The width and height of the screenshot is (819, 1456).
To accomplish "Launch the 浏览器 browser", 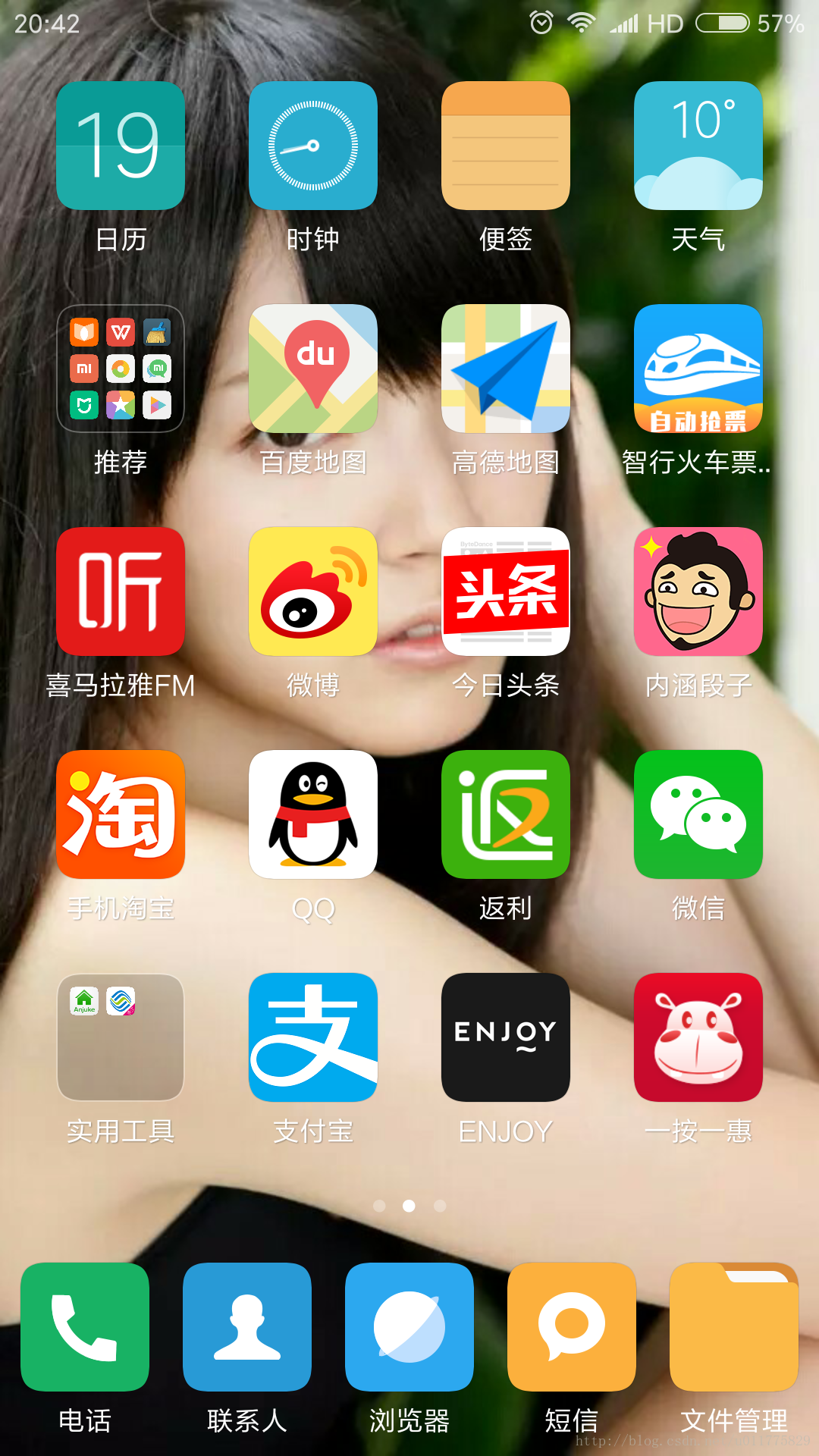I will (x=409, y=1327).
